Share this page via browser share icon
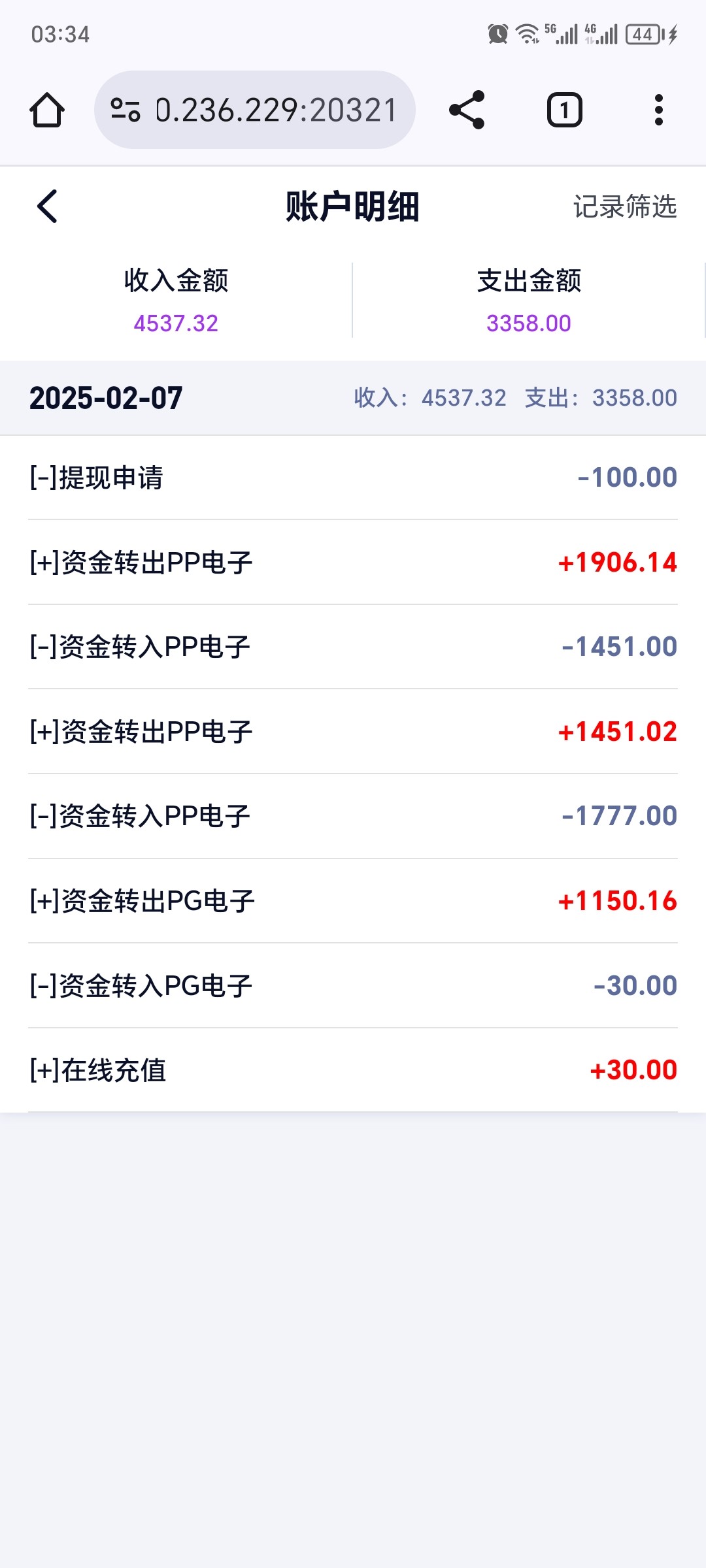 pyautogui.click(x=467, y=110)
